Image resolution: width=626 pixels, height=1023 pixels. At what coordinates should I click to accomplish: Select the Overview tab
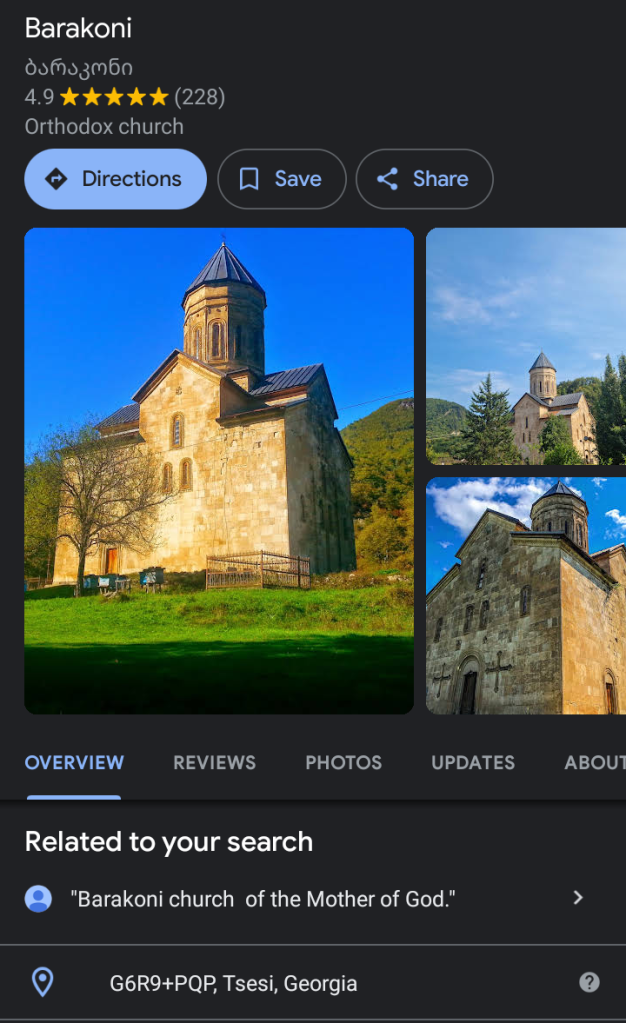click(x=74, y=762)
